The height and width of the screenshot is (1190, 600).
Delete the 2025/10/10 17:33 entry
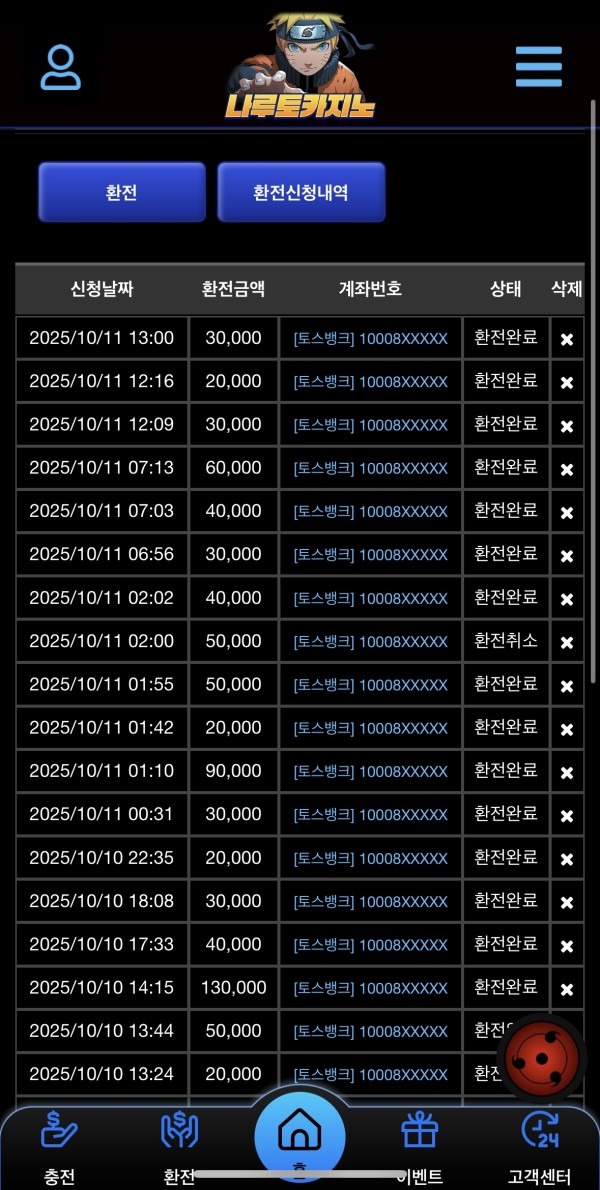coord(567,946)
